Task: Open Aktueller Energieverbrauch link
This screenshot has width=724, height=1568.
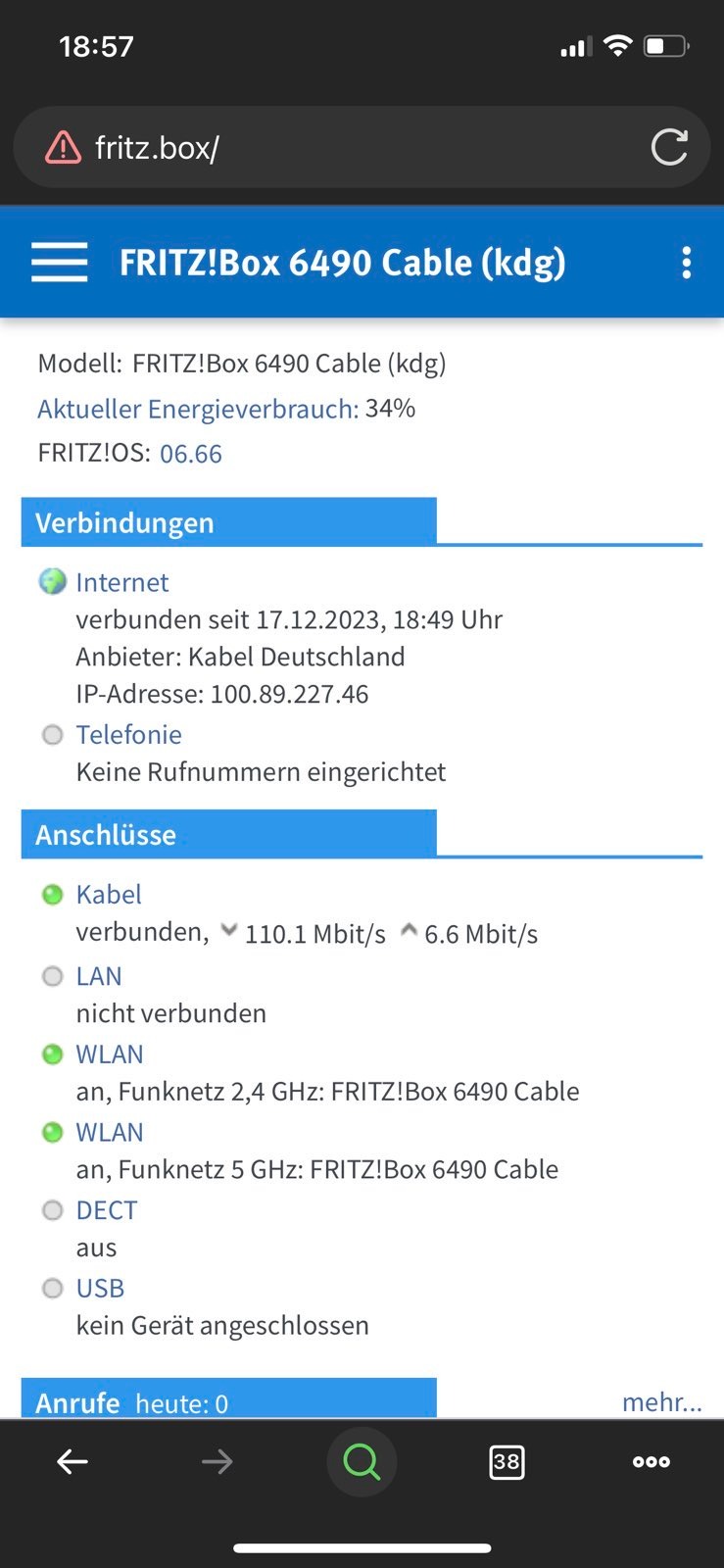Action: 198,409
